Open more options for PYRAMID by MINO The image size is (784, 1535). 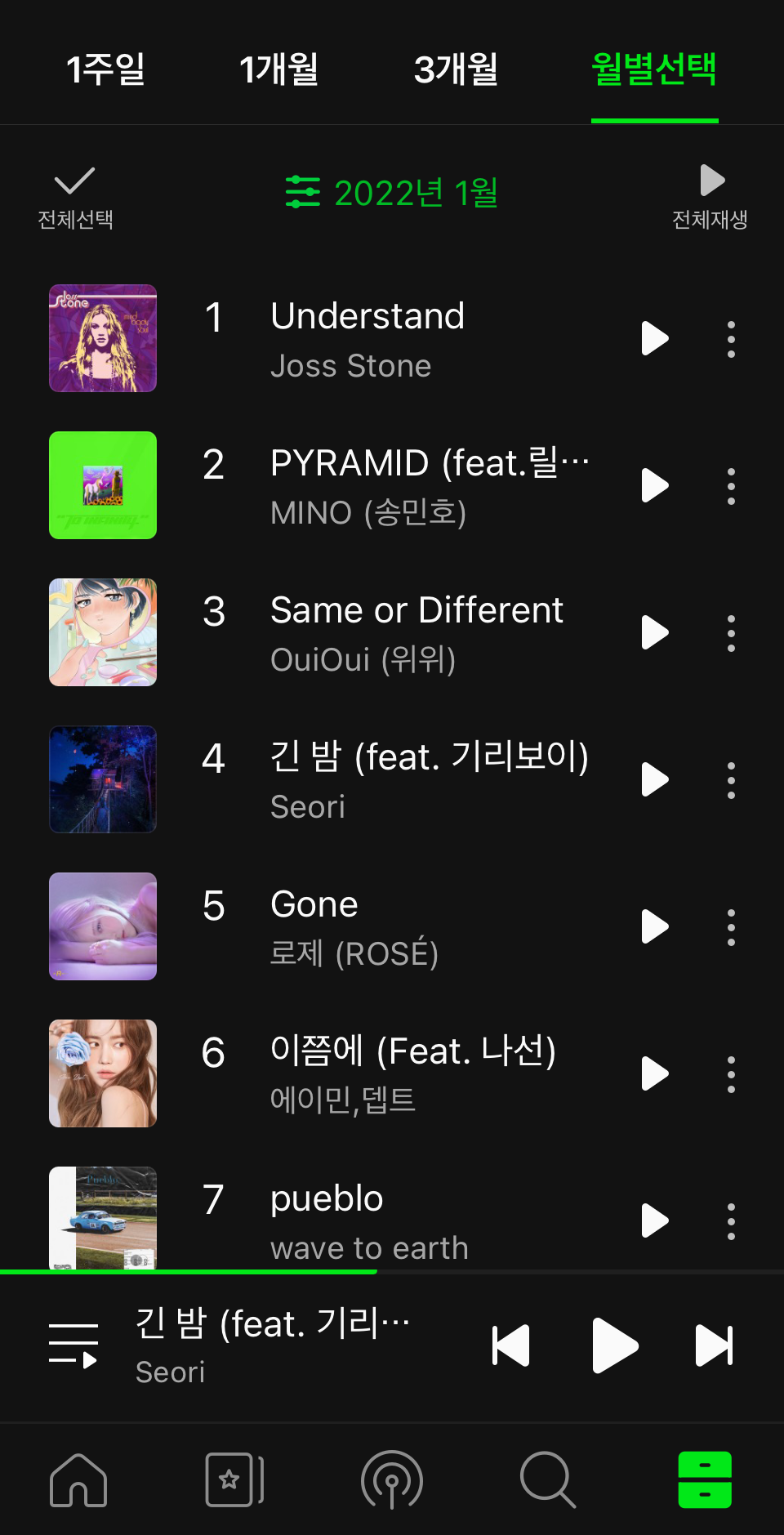(731, 486)
